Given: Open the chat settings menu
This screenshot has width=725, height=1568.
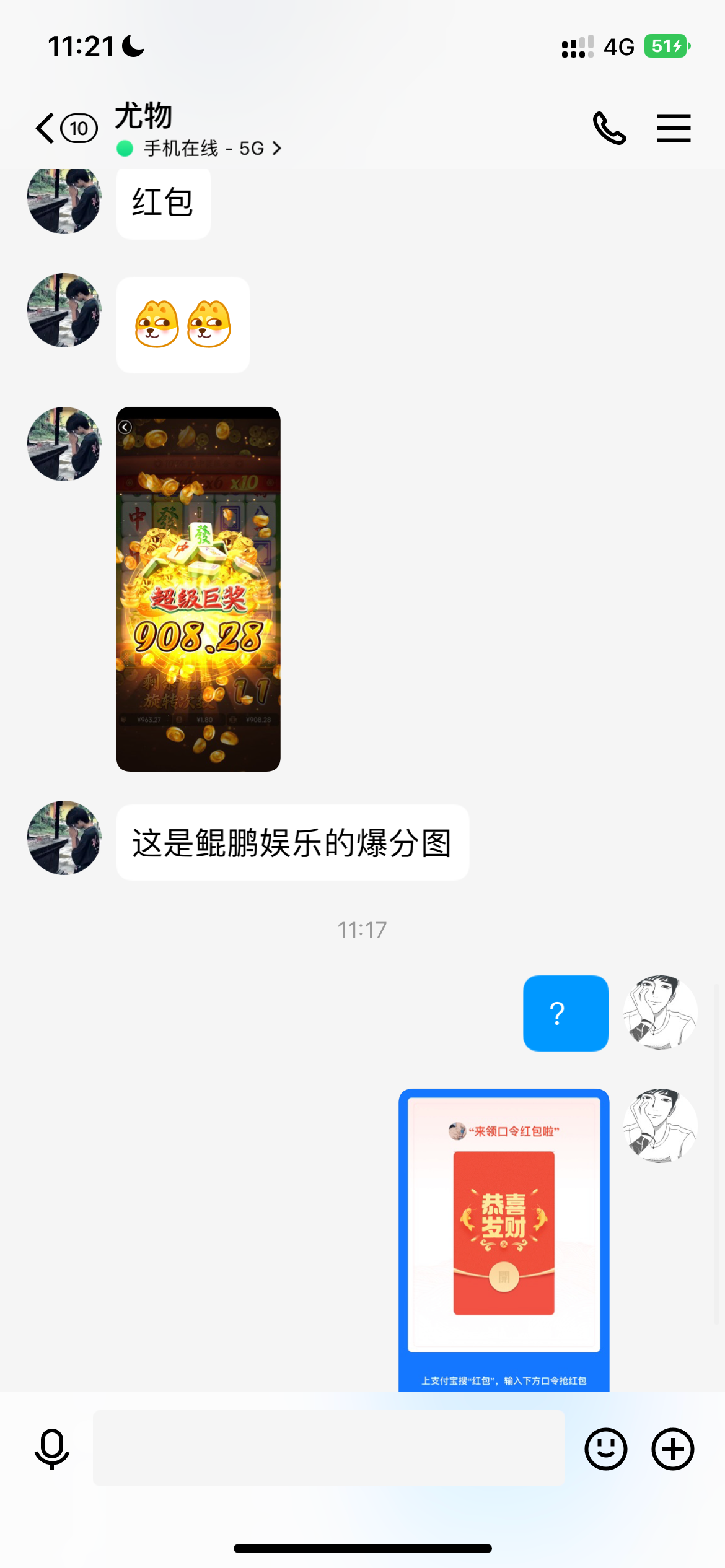Looking at the screenshot, I should coord(674,128).
